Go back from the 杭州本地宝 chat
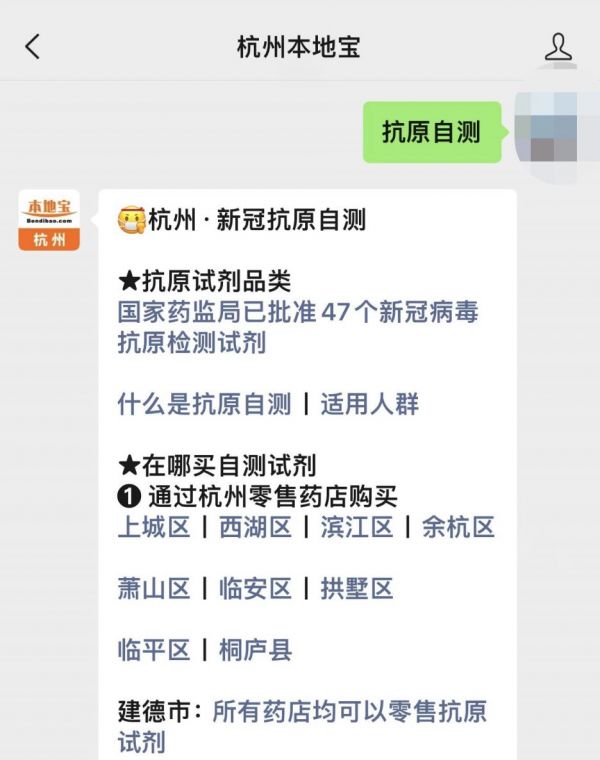Screen dimensions: 600x760 coord(33,46)
